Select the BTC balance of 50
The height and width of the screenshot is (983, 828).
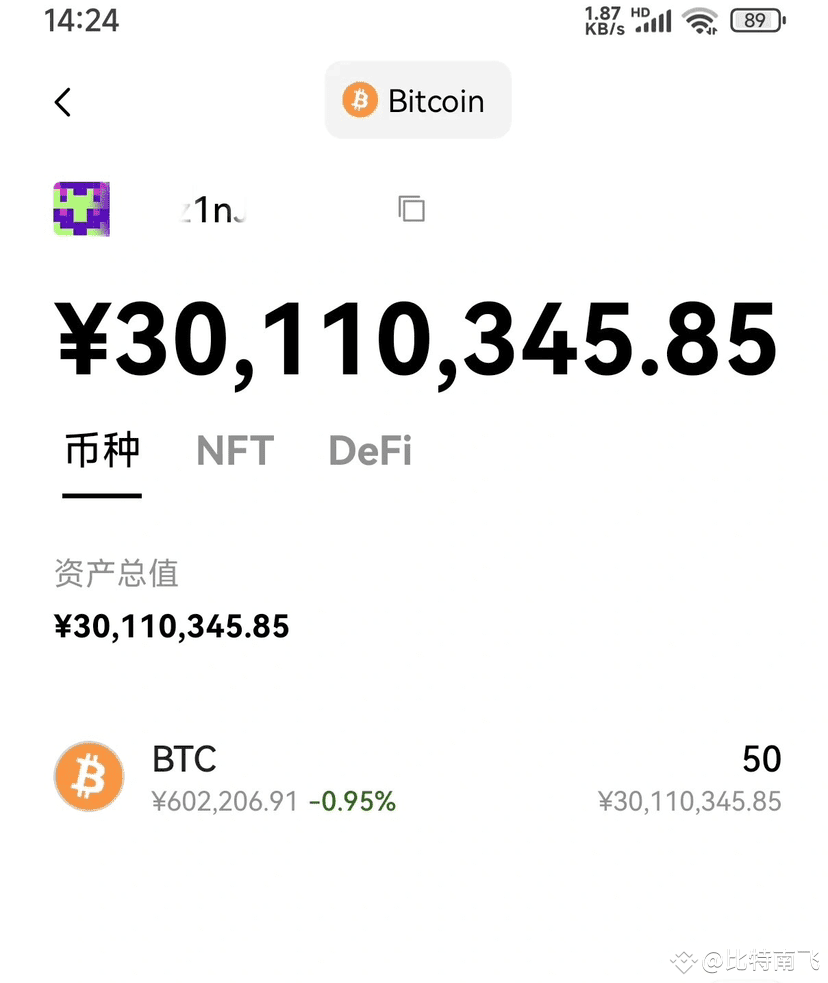tap(762, 760)
